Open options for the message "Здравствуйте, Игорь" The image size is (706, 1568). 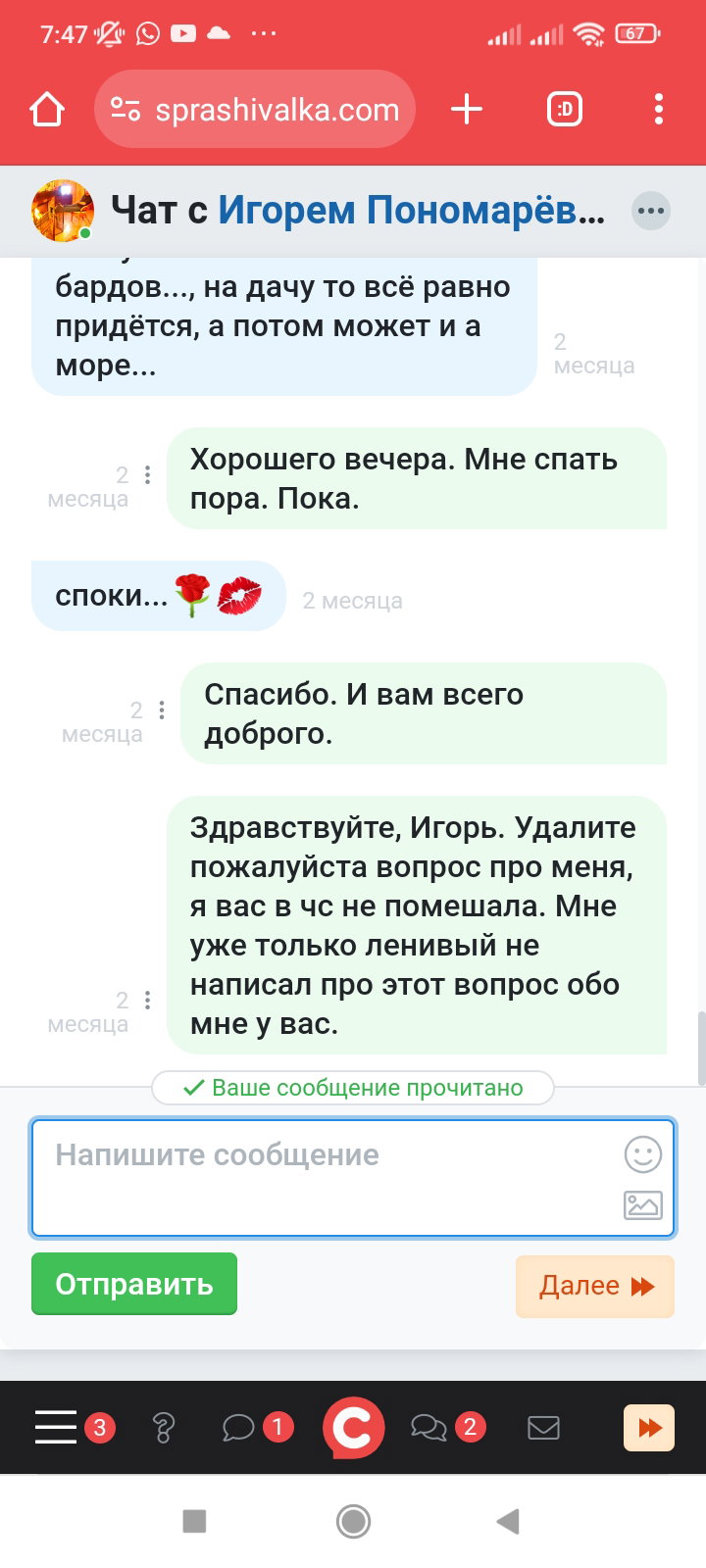pos(147,1001)
